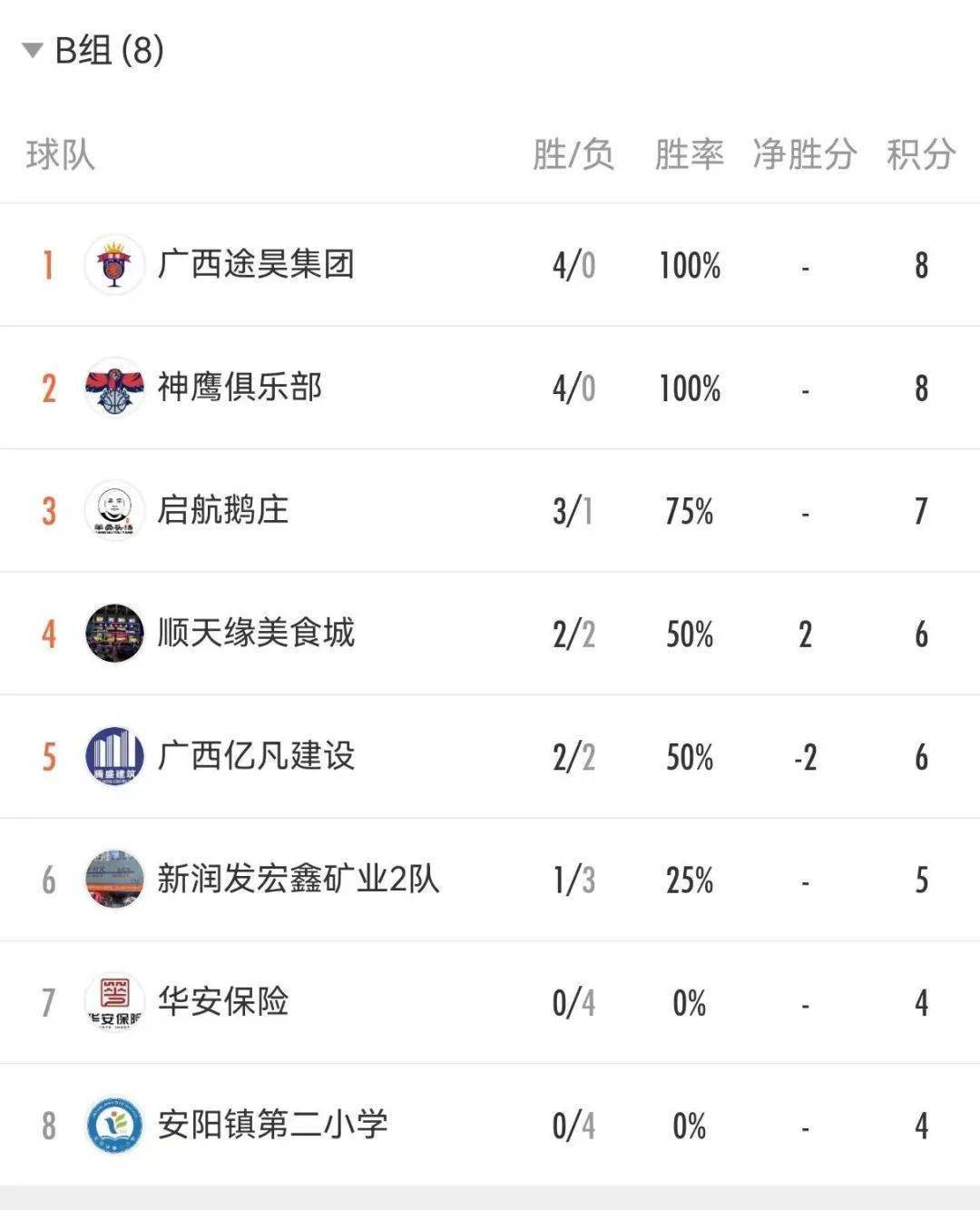Viewport: 980px width, 1210px height.
Task: Open team 广西亿凡建设
Action: [x=255, y=756]
